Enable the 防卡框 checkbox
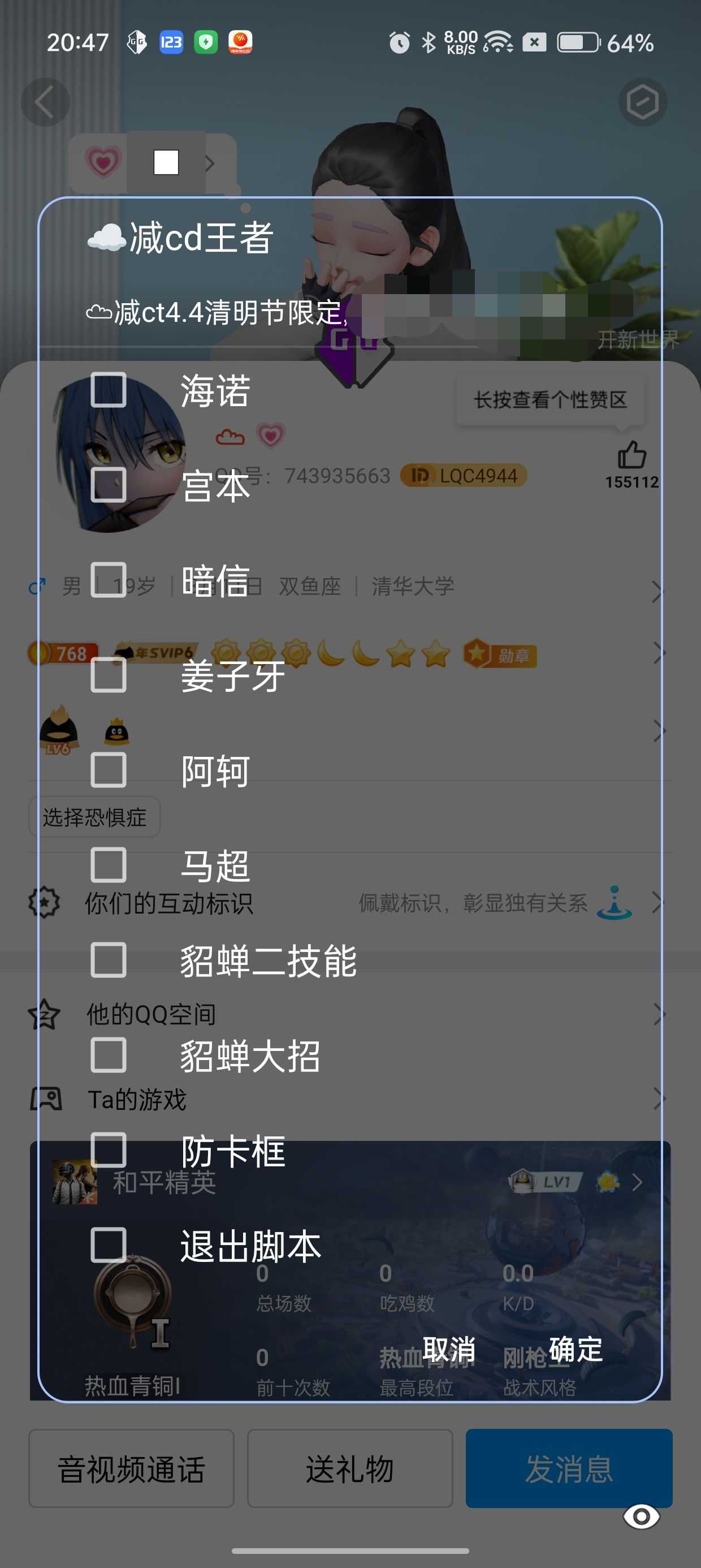The width and height of the screenshot is (701, 1568). (109, 1150)
